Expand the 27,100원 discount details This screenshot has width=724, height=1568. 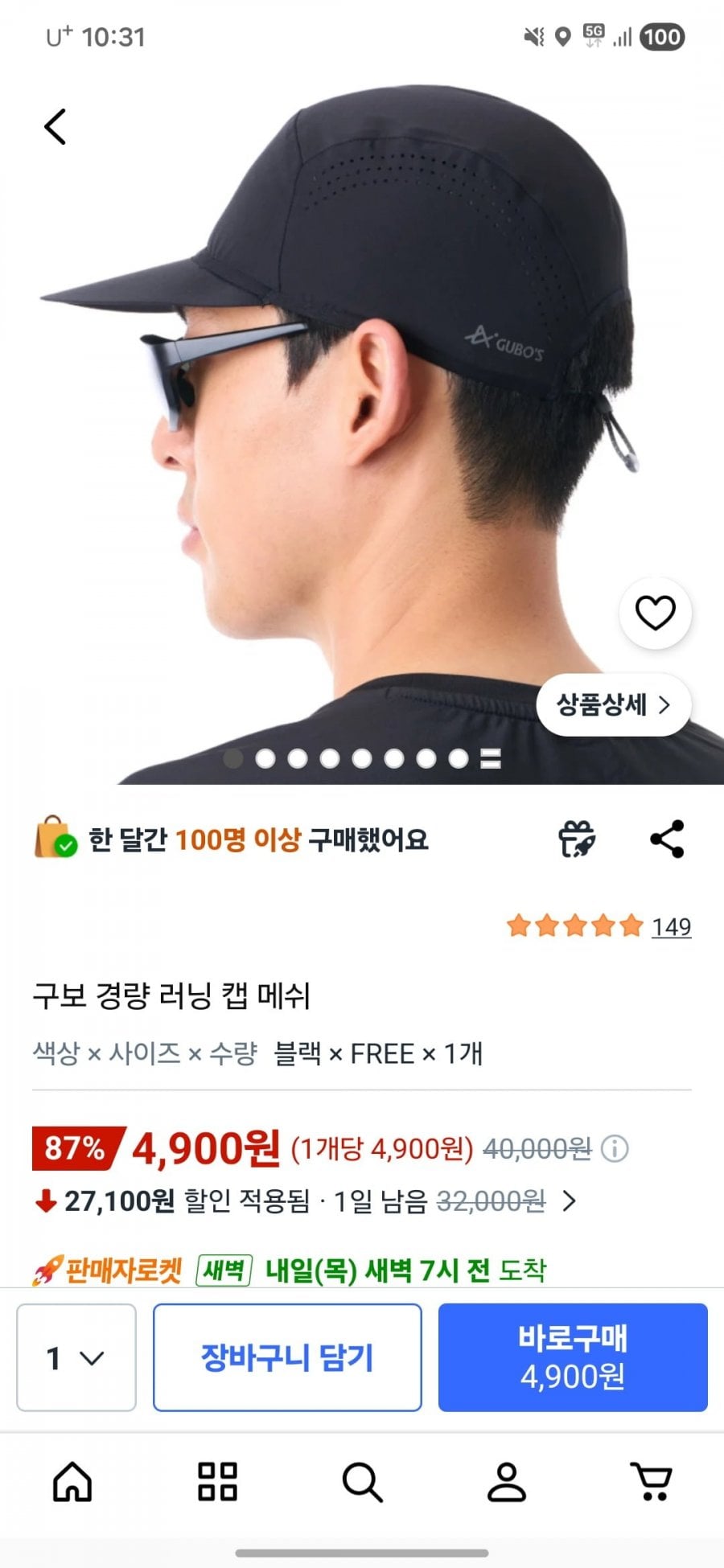point(570,1201)
